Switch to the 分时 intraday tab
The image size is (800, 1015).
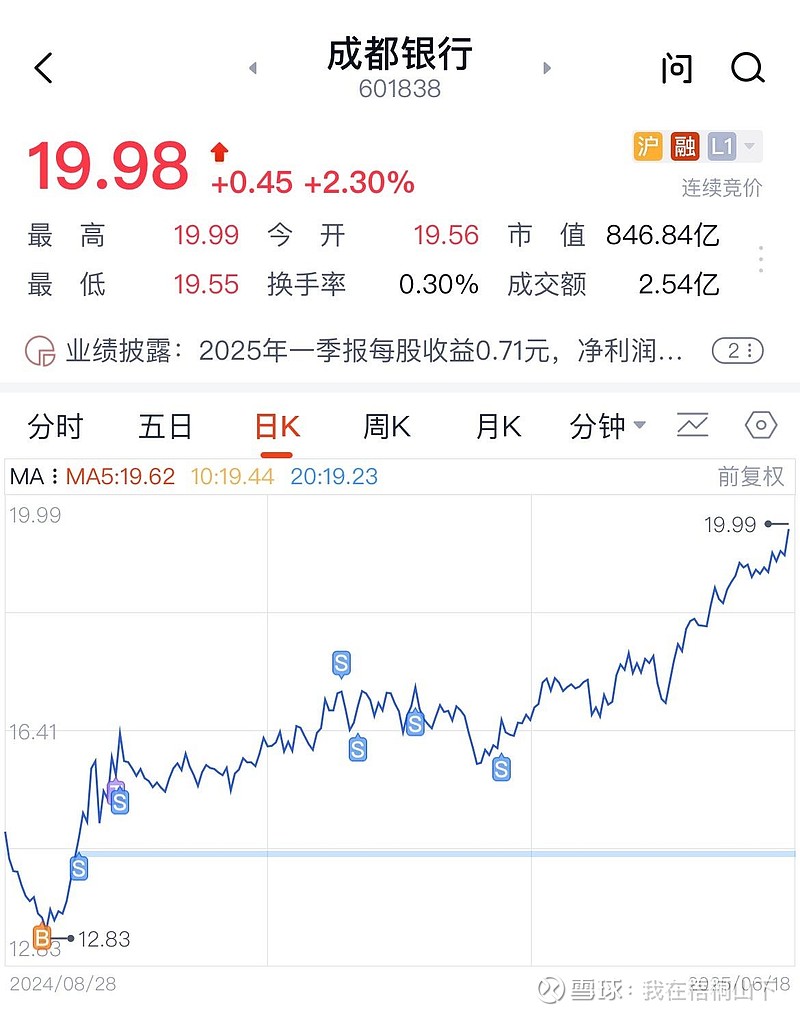[x=56, y=426]
